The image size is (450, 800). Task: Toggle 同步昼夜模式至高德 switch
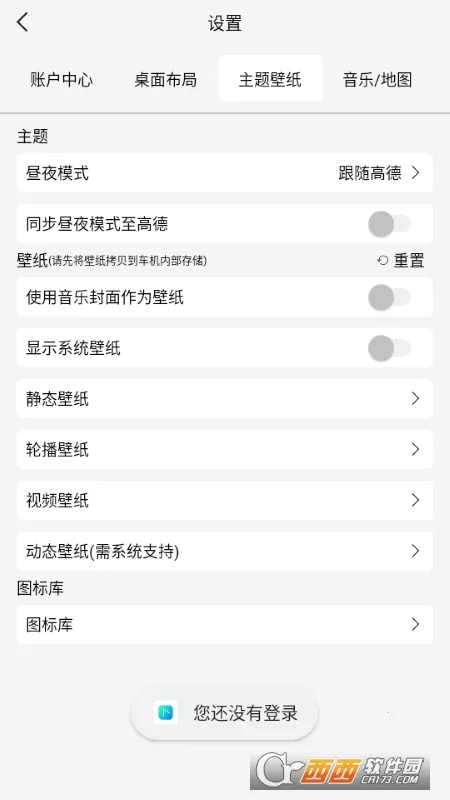pos(389,224)
